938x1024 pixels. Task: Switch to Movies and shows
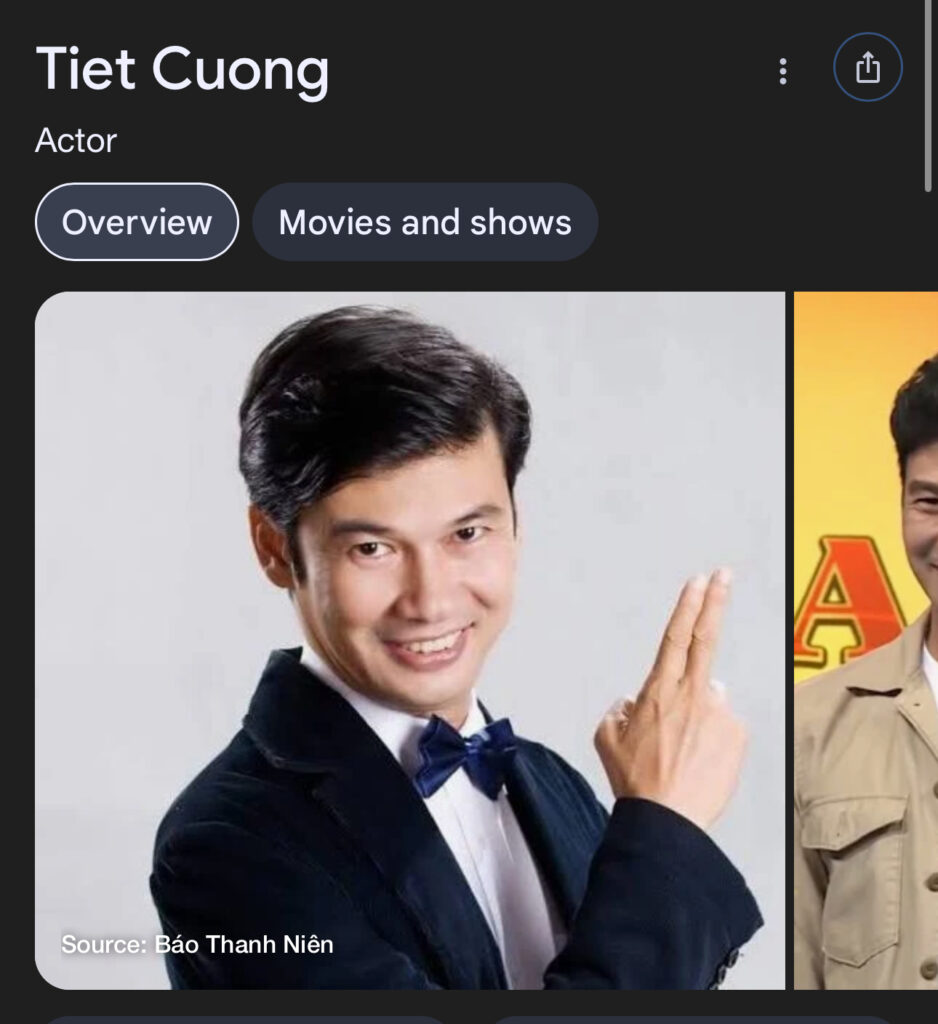point(425,222)
